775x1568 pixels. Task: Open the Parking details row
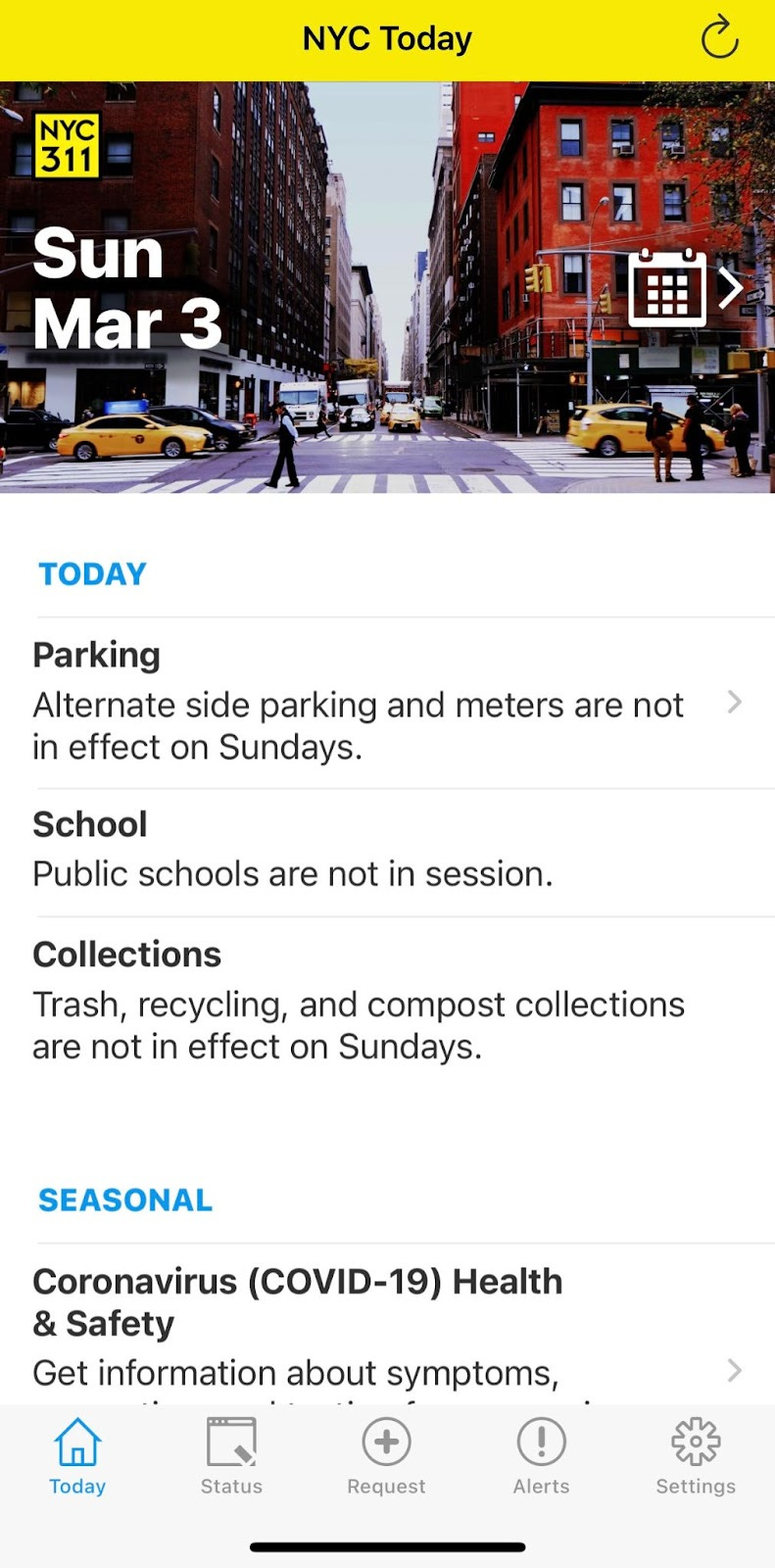pos(387,703)
